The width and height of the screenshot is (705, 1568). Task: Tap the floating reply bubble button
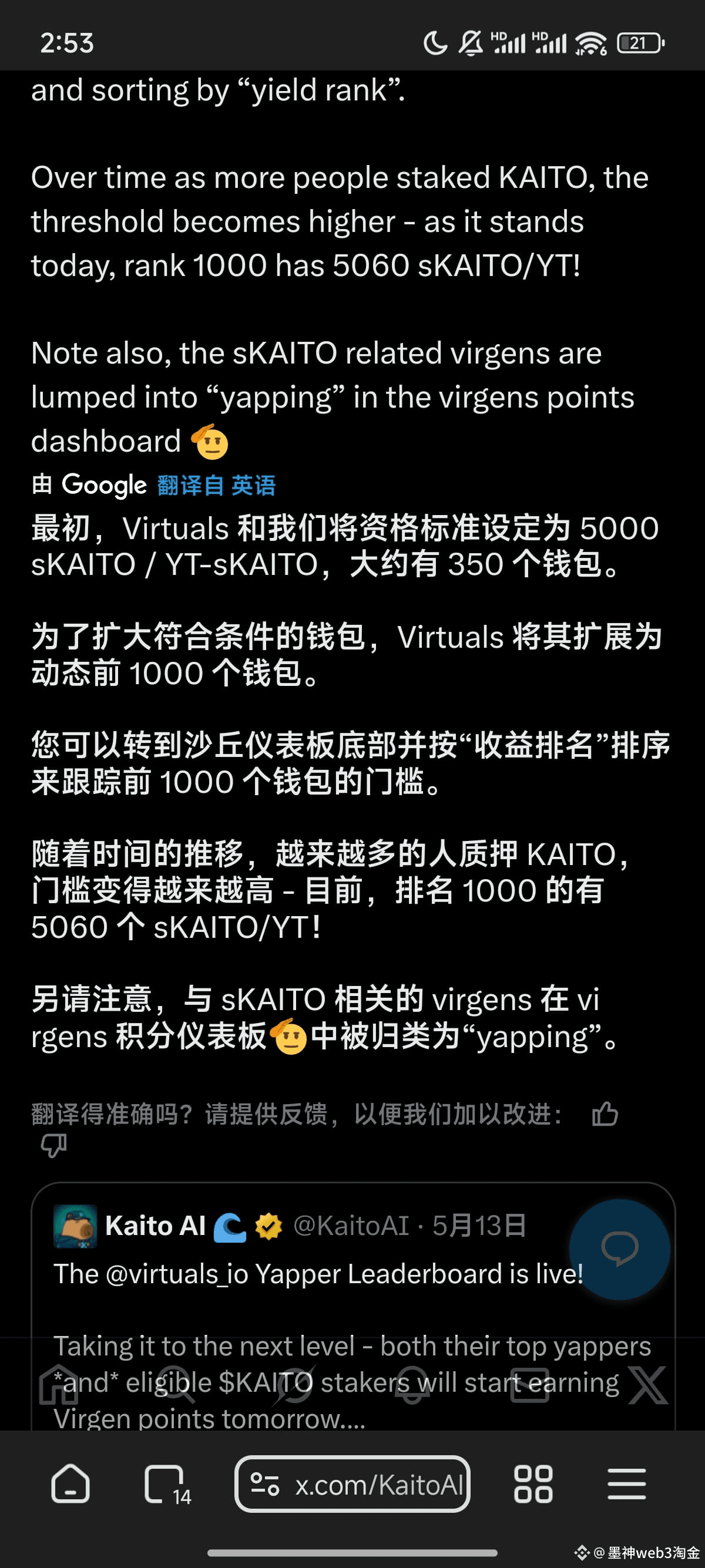click(620, 1249)
